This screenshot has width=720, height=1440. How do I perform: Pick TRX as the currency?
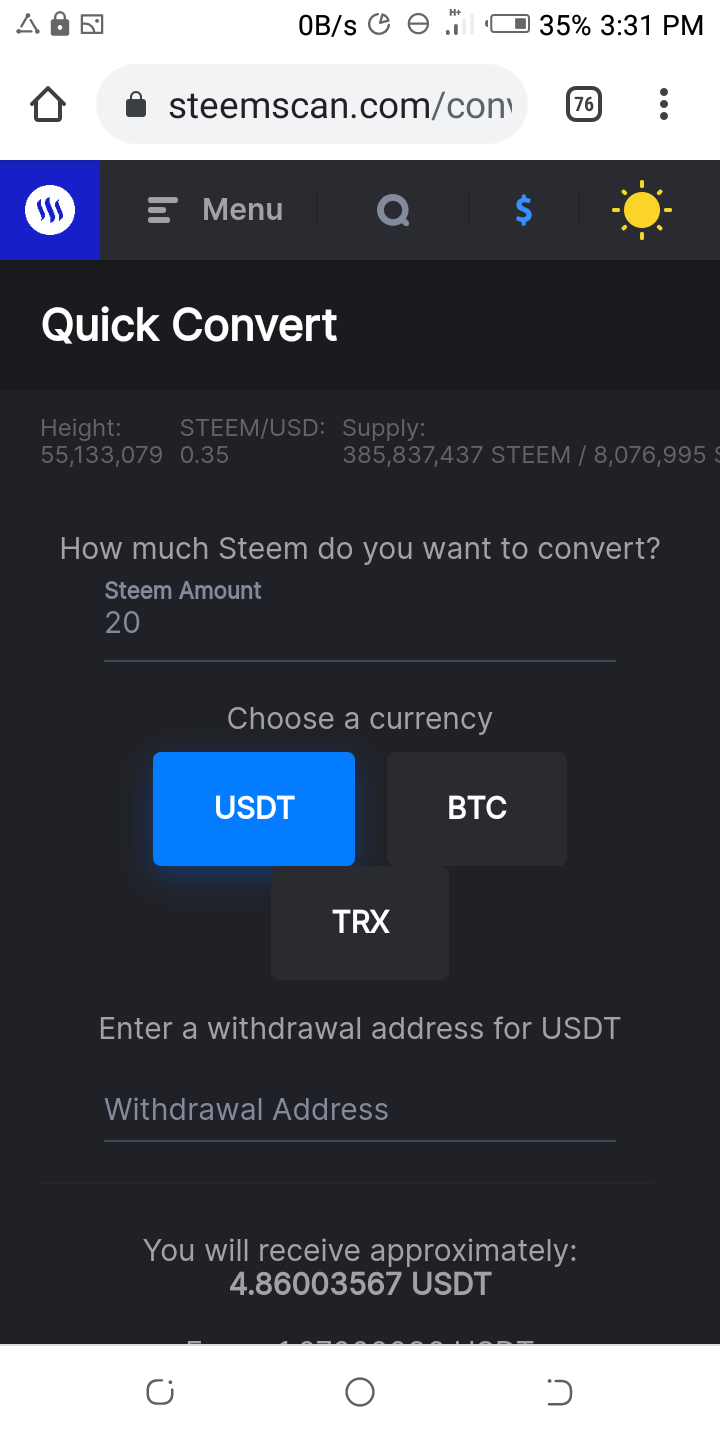(x=360, y=922)
